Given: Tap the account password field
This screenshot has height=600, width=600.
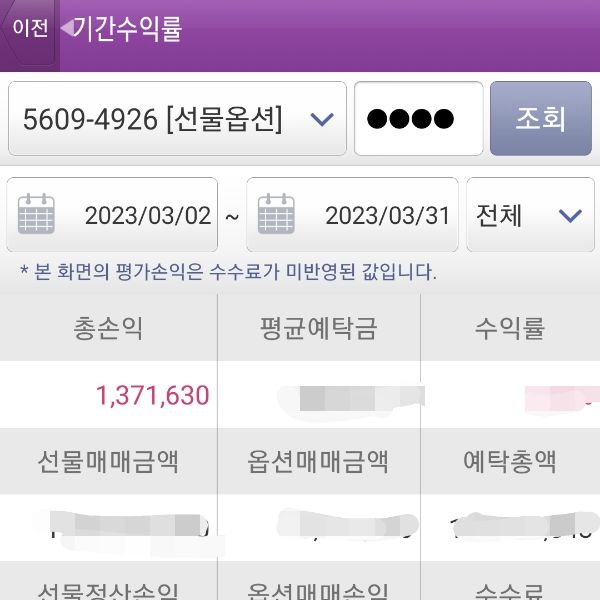Looking at the screenshot, I should click(418, 119).
